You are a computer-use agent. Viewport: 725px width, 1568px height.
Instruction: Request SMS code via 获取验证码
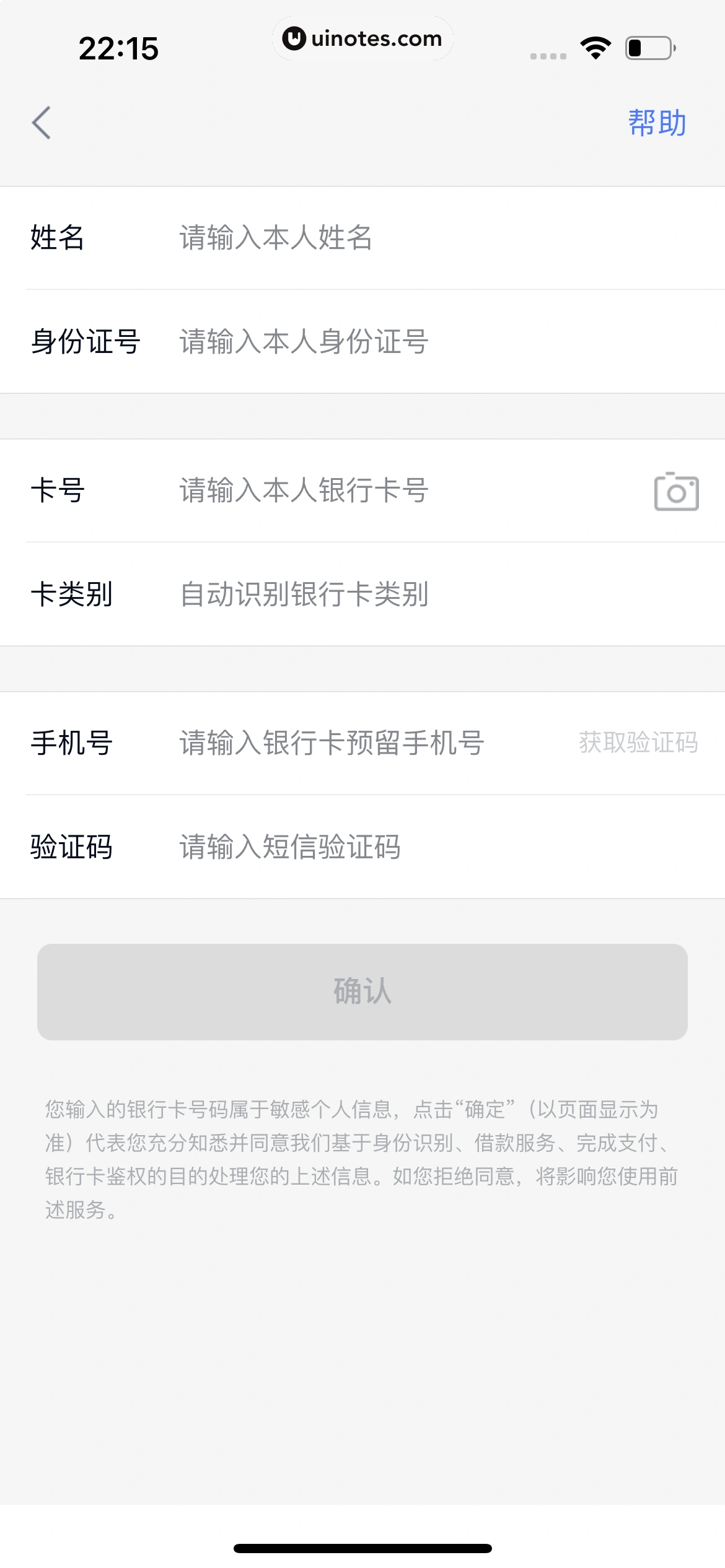pyautogui.click(x=638, y=743)
